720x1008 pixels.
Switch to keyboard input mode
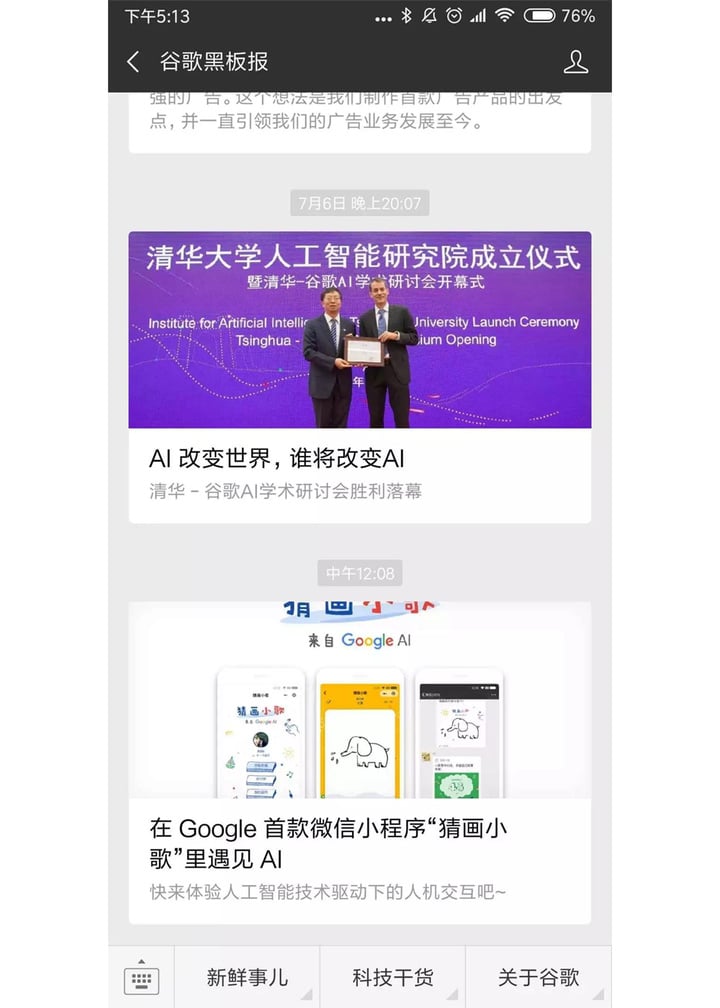click(x=141, y=977)
